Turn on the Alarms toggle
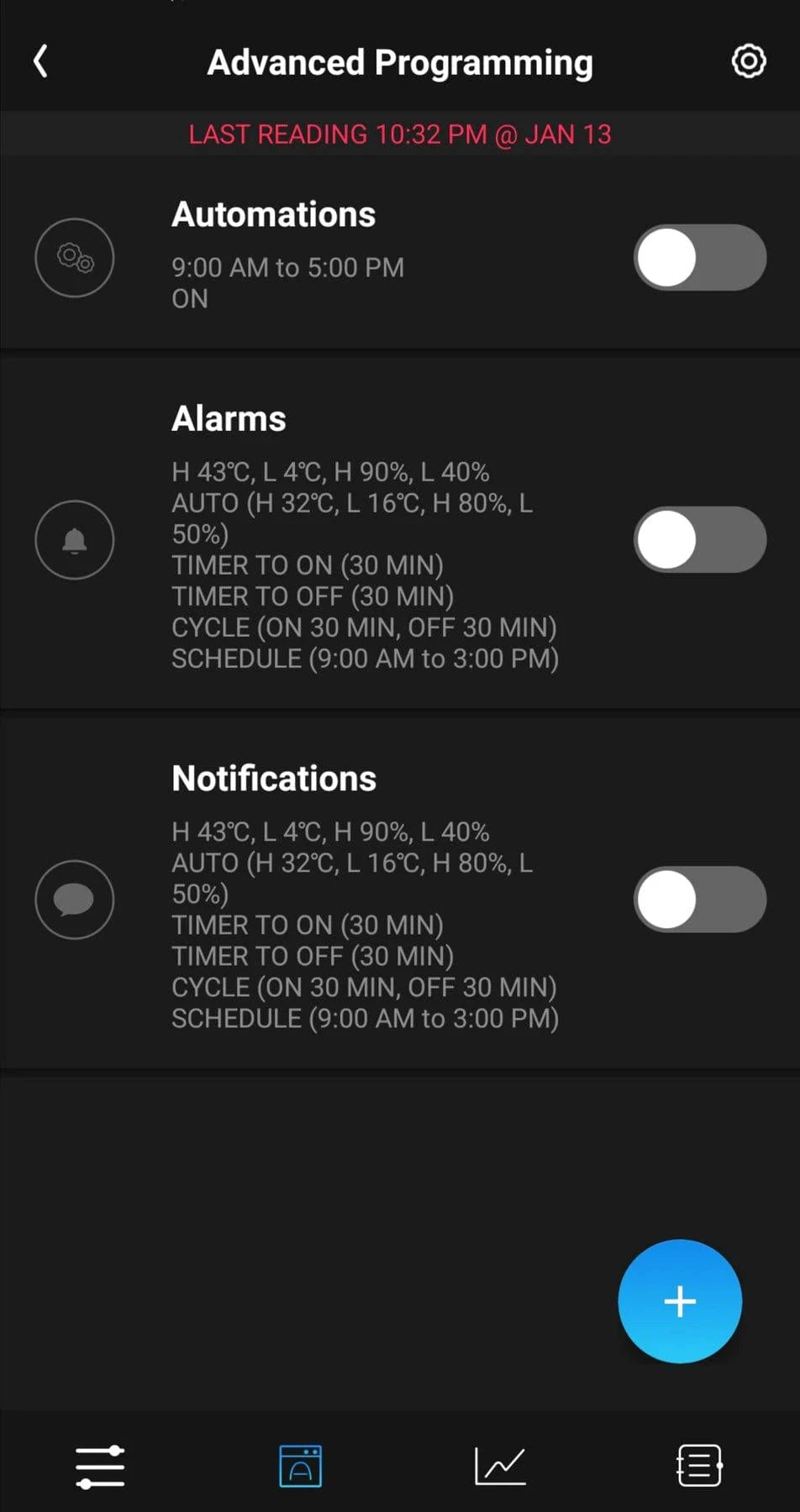Viewport: 800px width, 1512px height. pyautogui.click(x=699, y=539)
